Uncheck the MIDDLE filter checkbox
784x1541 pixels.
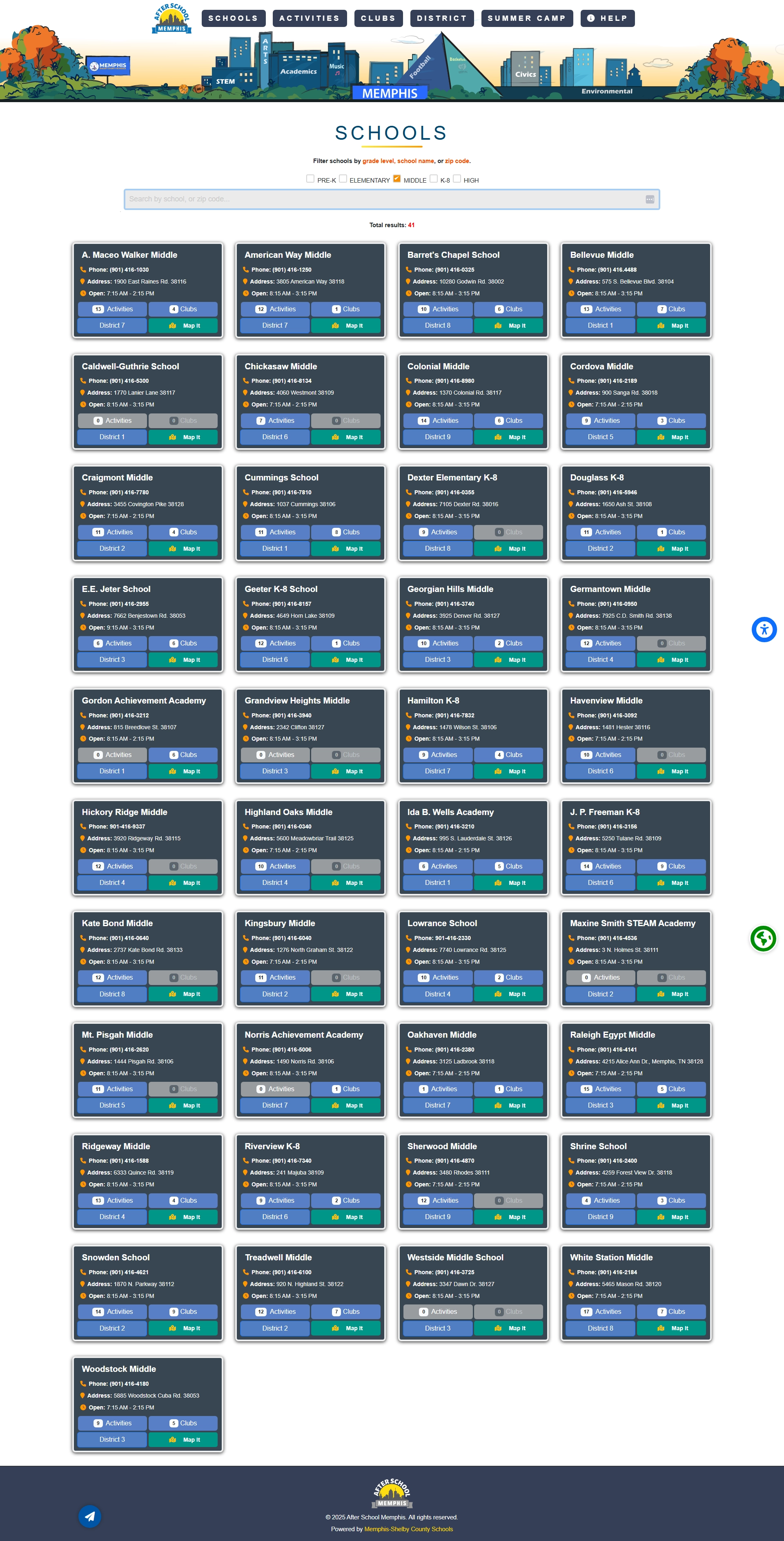(x=397, y=178)
